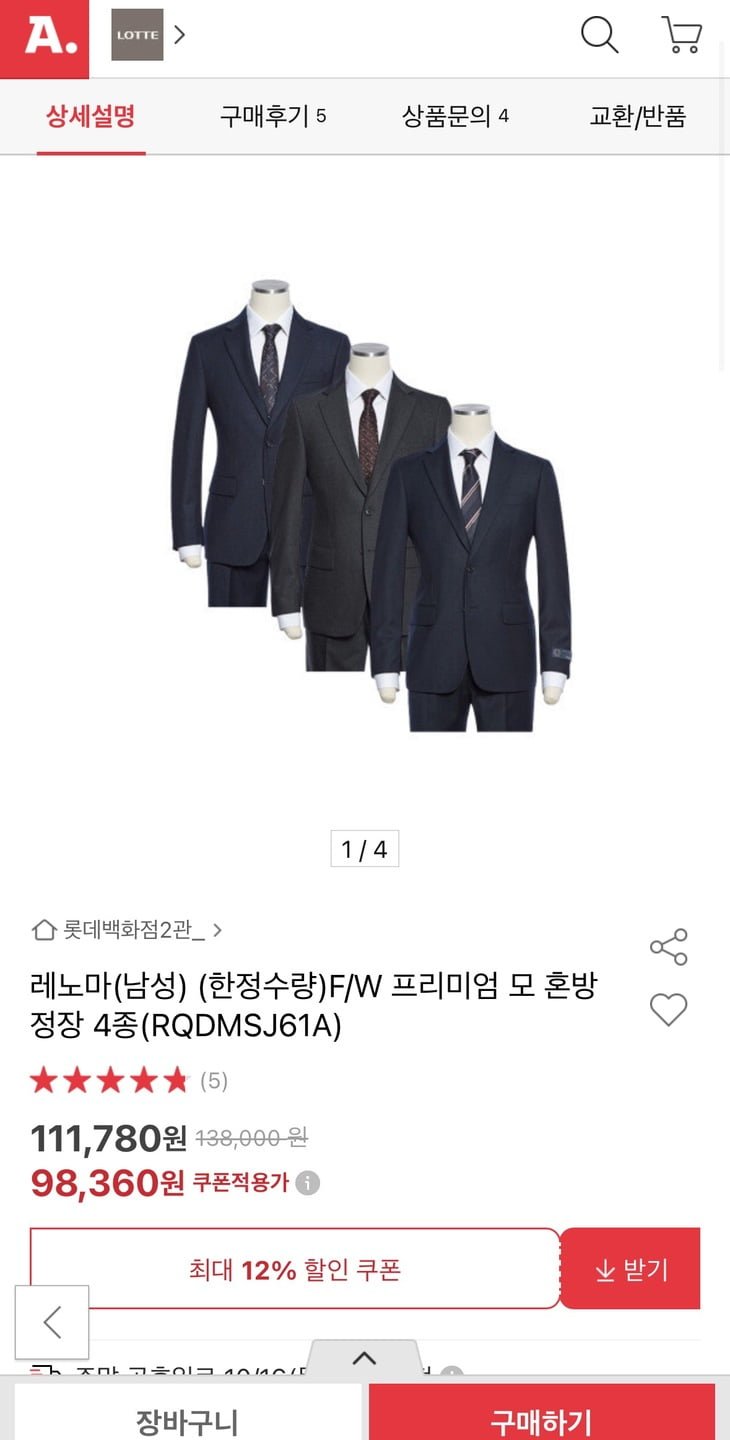This screenshot has height=1440, width=730.
Task: Download the 12% discount coupon with 받기
Action: [x=630, y=1269]
